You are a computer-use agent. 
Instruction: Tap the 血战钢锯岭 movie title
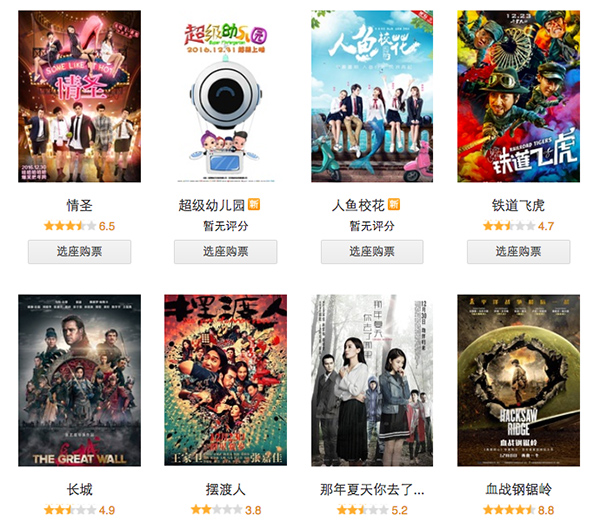pos(518,490)
